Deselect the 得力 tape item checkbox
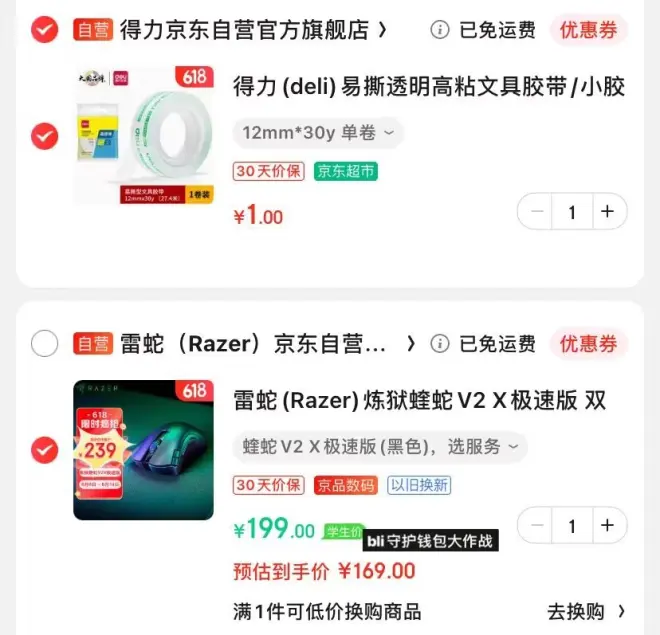 (x=44, y=136)
